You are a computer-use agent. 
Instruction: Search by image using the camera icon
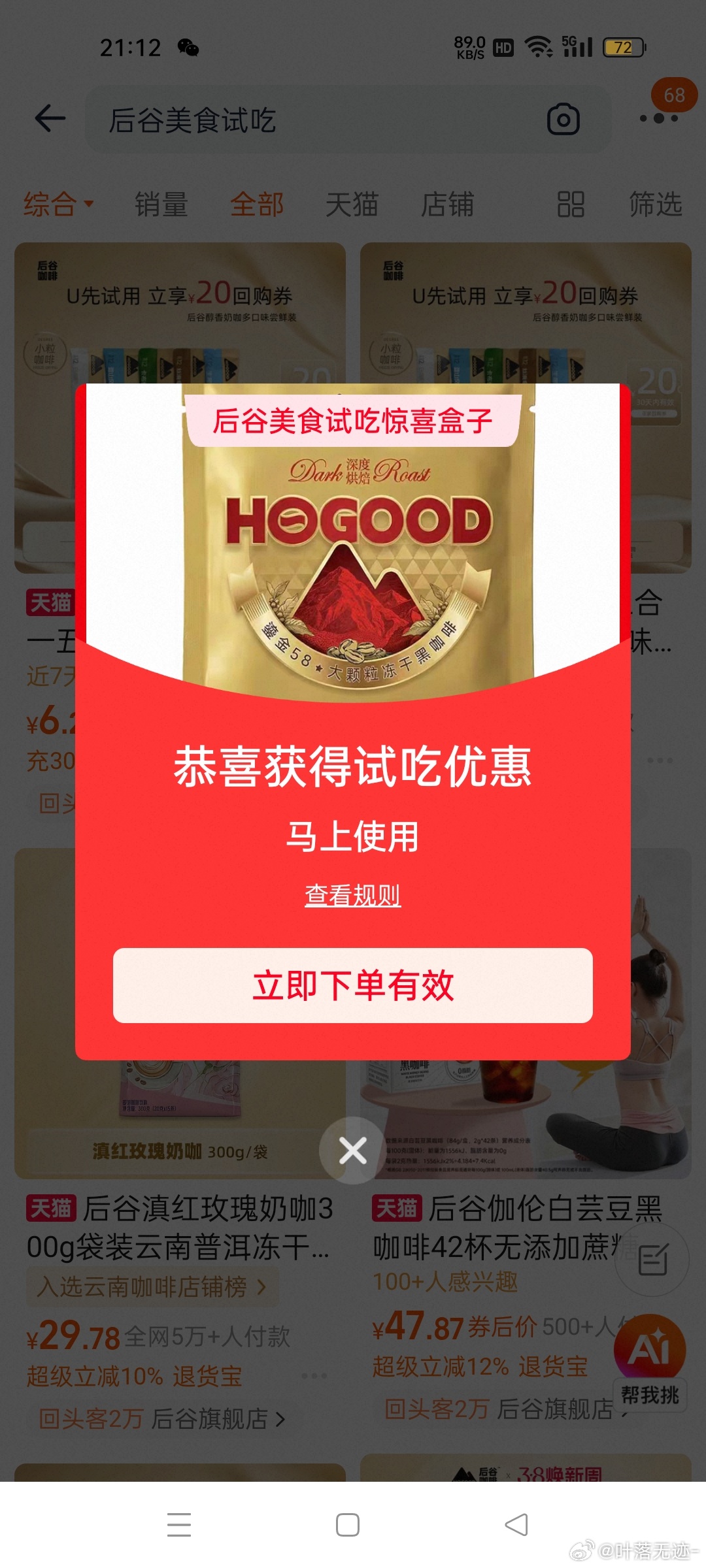tap(563, 120)
